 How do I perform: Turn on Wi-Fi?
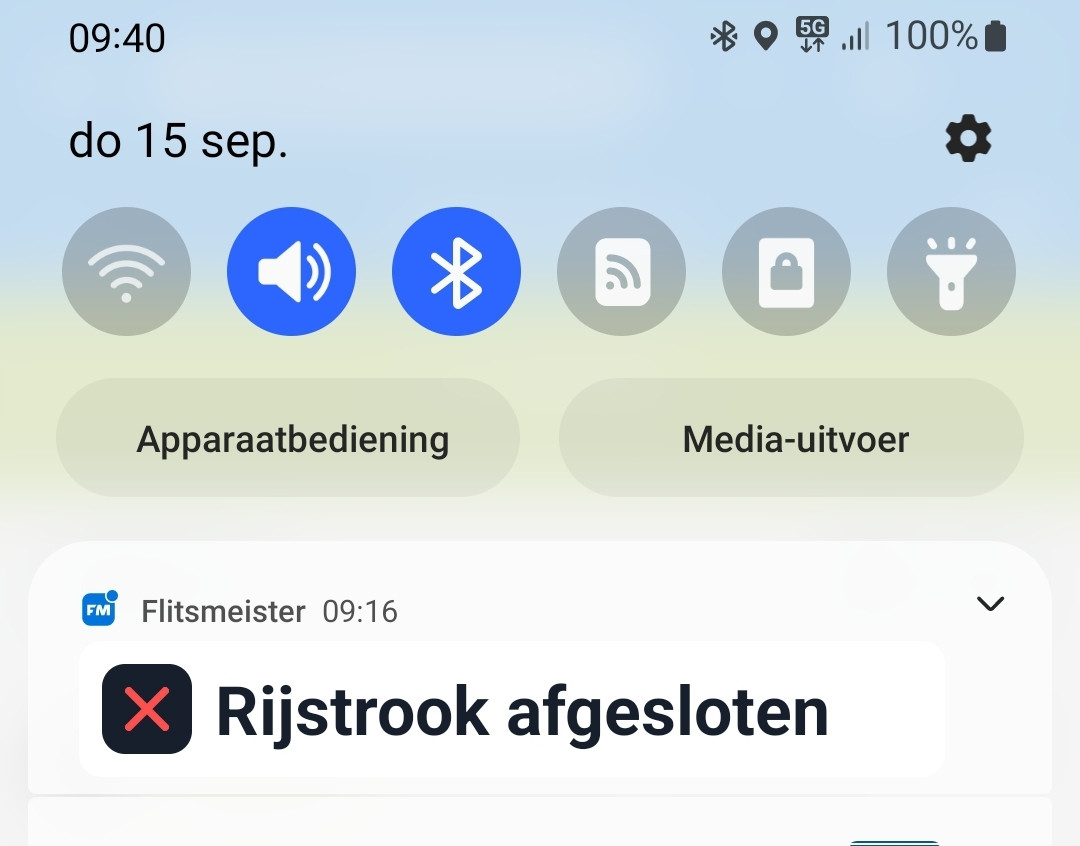[x=126, y=271]
